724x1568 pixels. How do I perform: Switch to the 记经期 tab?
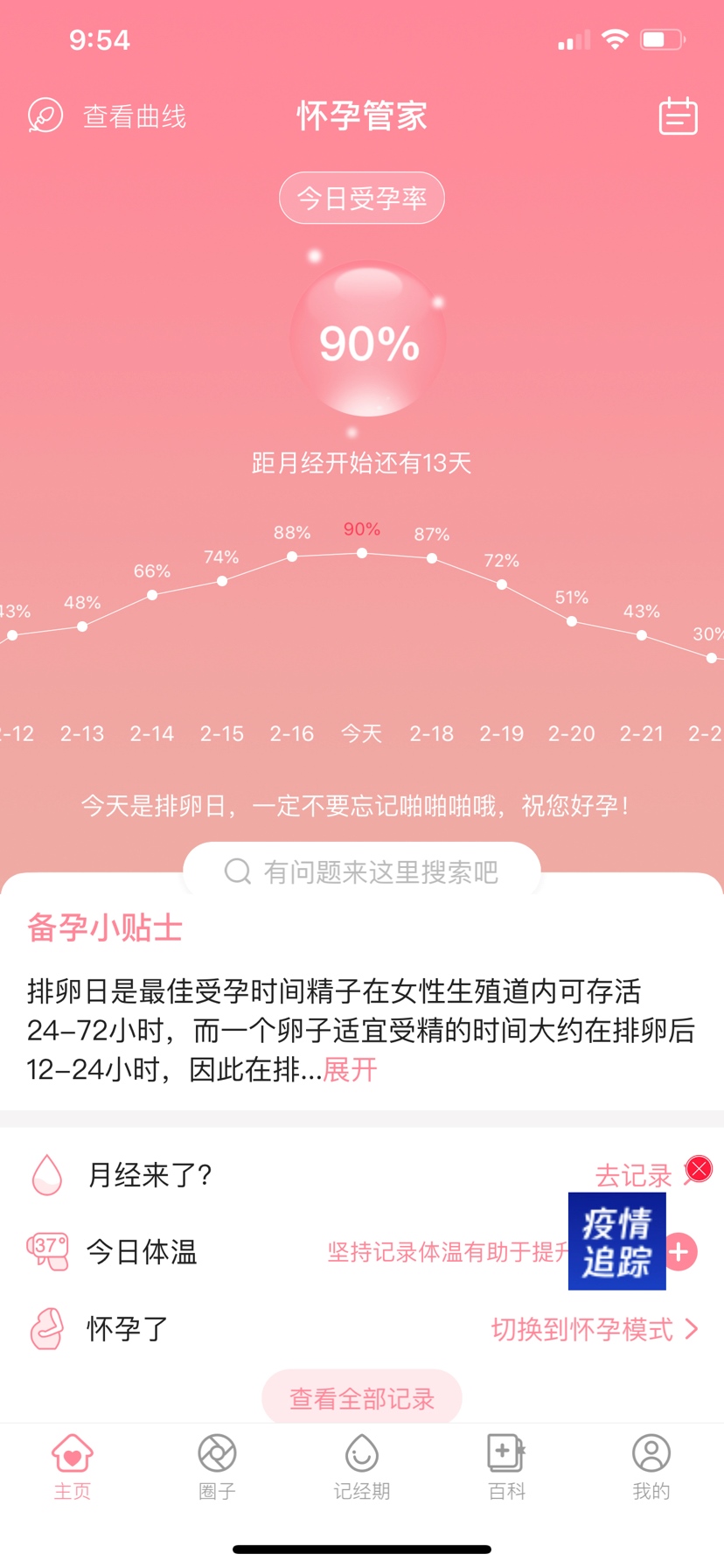361,1466
